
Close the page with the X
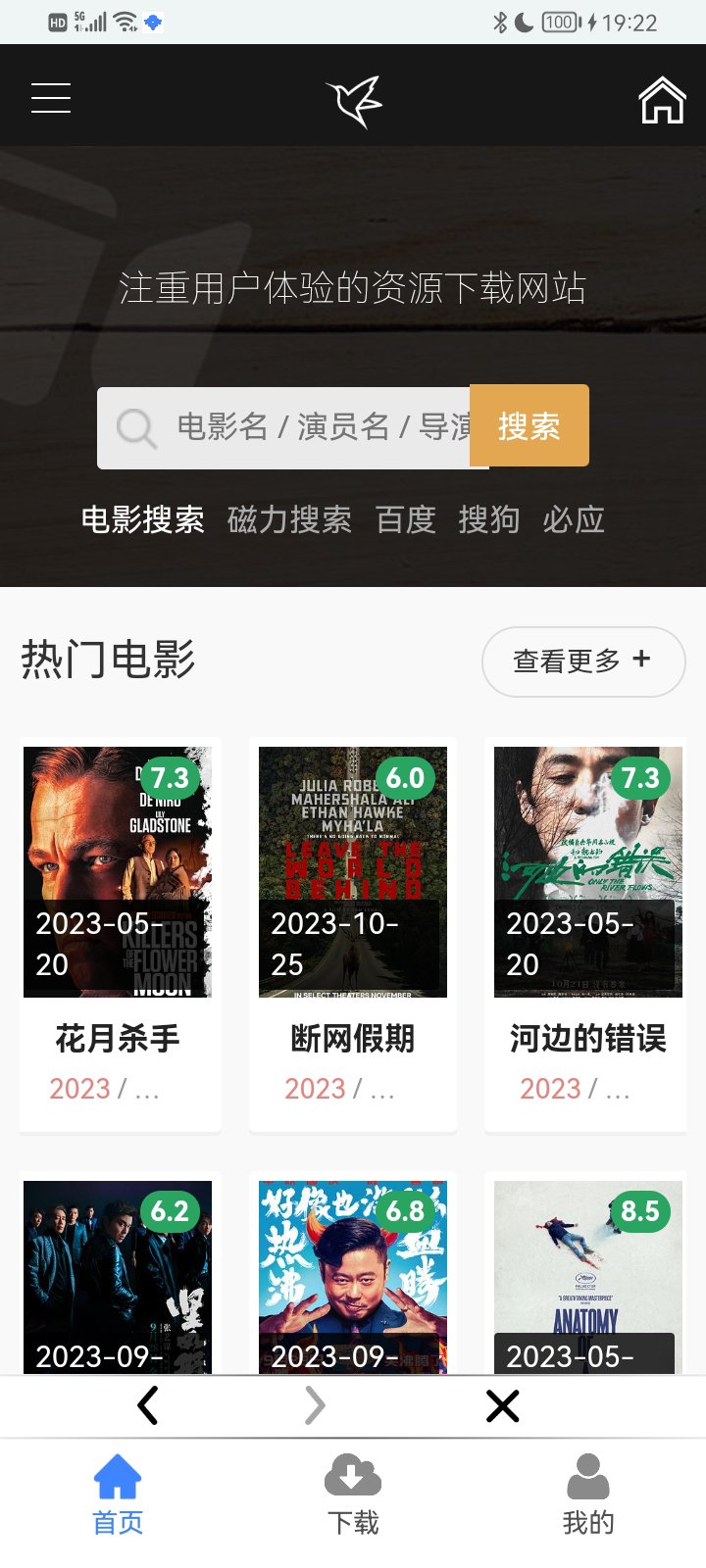[502, 1406]
